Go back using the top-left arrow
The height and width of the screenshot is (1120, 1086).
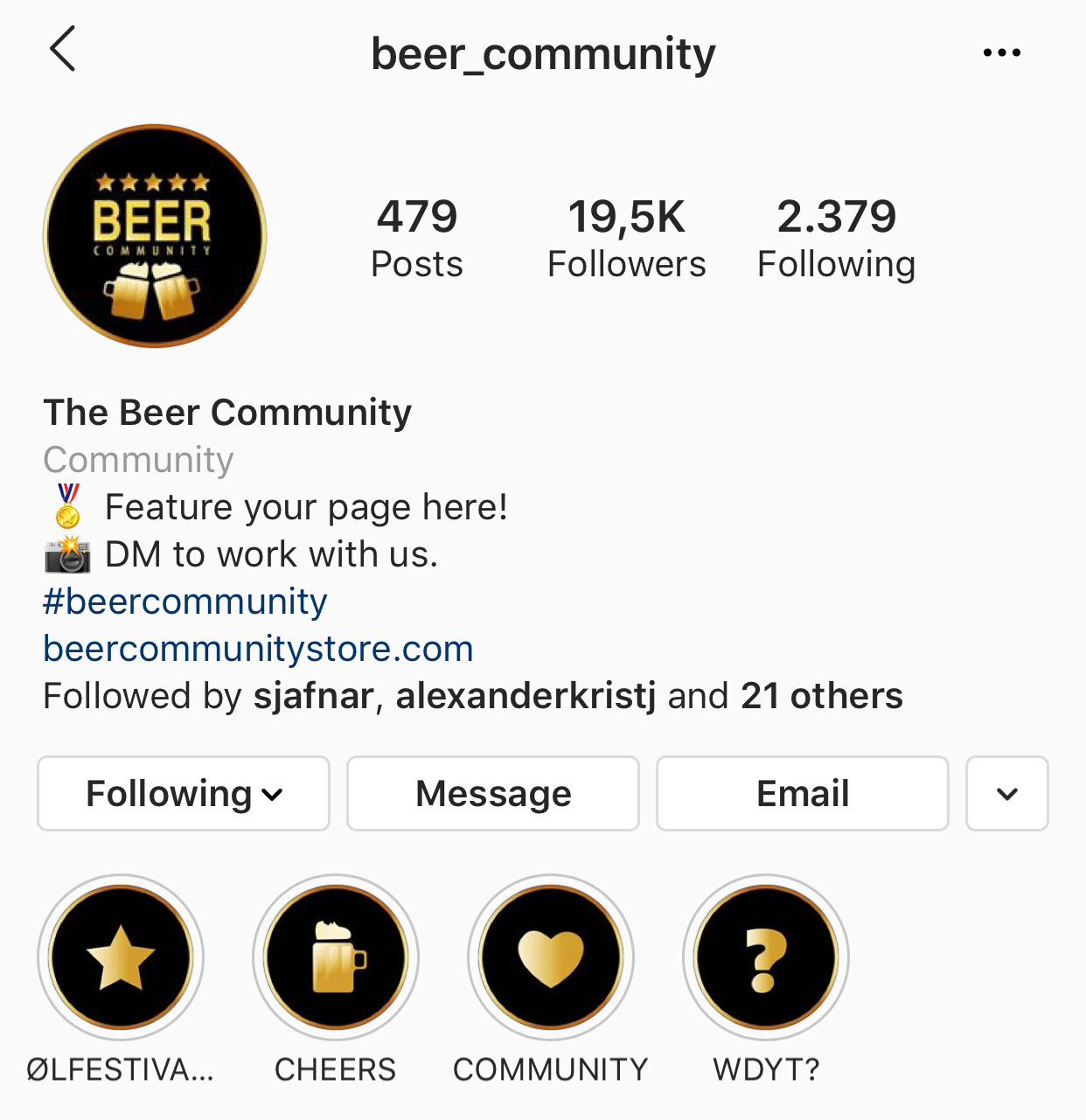point(63,49)
